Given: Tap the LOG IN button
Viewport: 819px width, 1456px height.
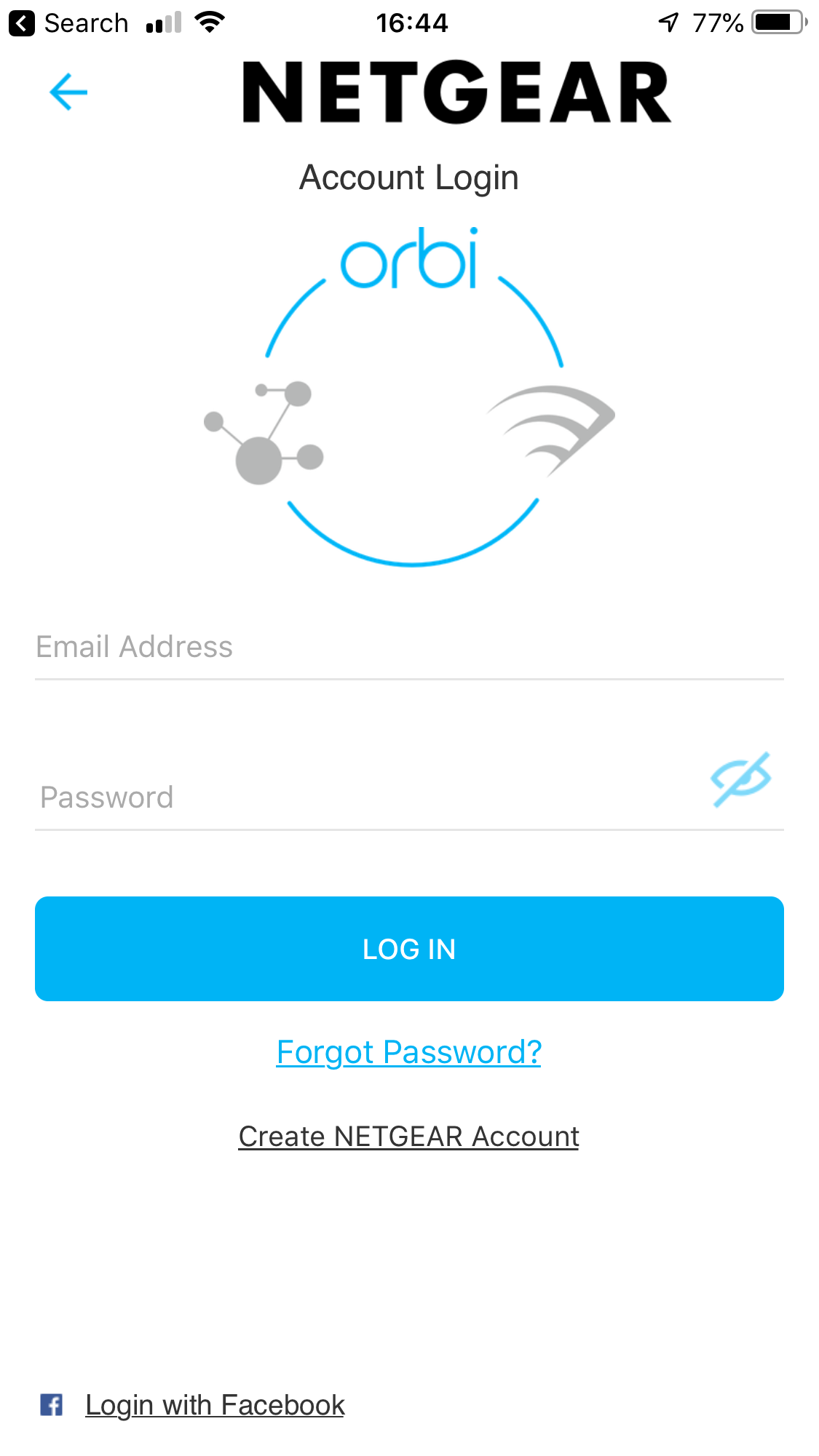Looking at the screenshot, I should pos(409,949).
